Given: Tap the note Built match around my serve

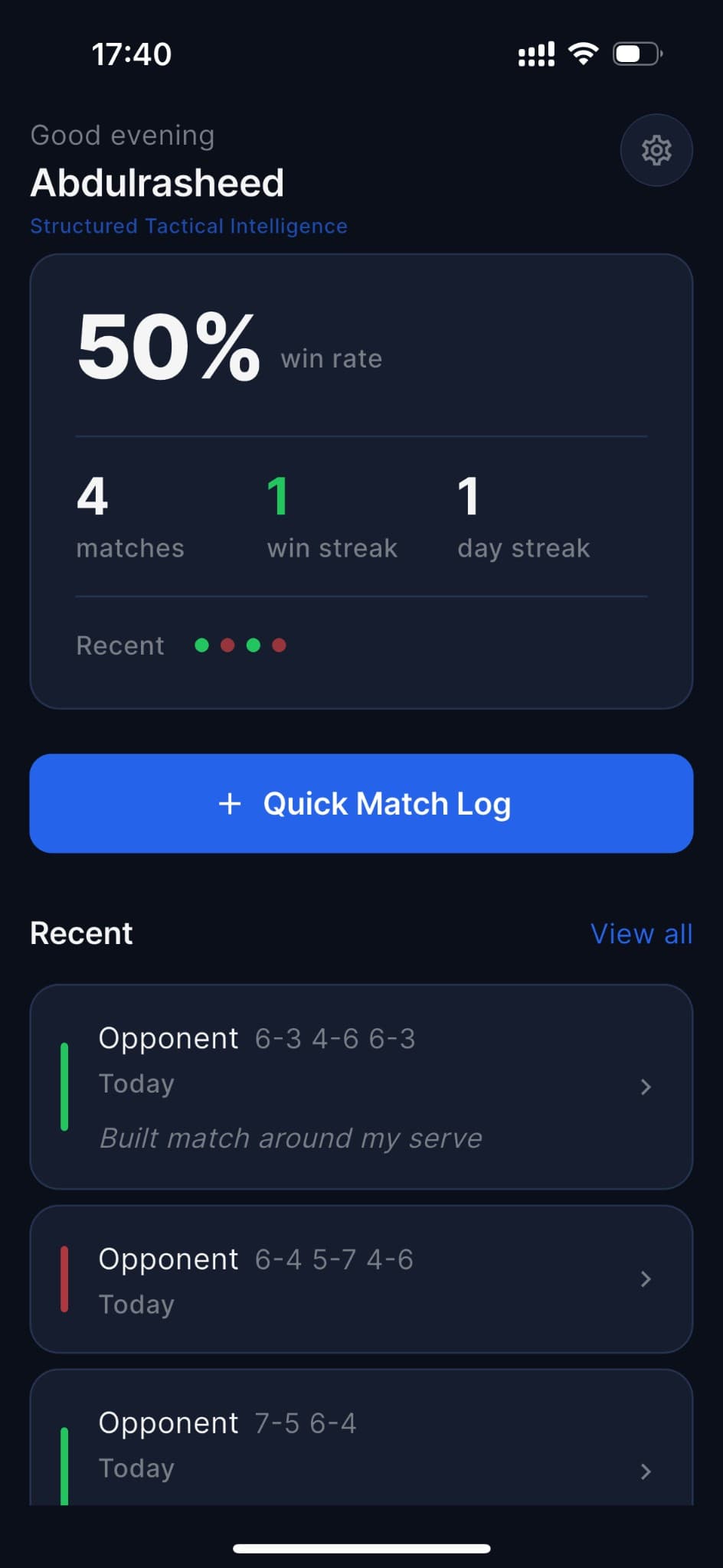Looking at the screenshot, I should pyautogui.click(x=290, y=1138).
